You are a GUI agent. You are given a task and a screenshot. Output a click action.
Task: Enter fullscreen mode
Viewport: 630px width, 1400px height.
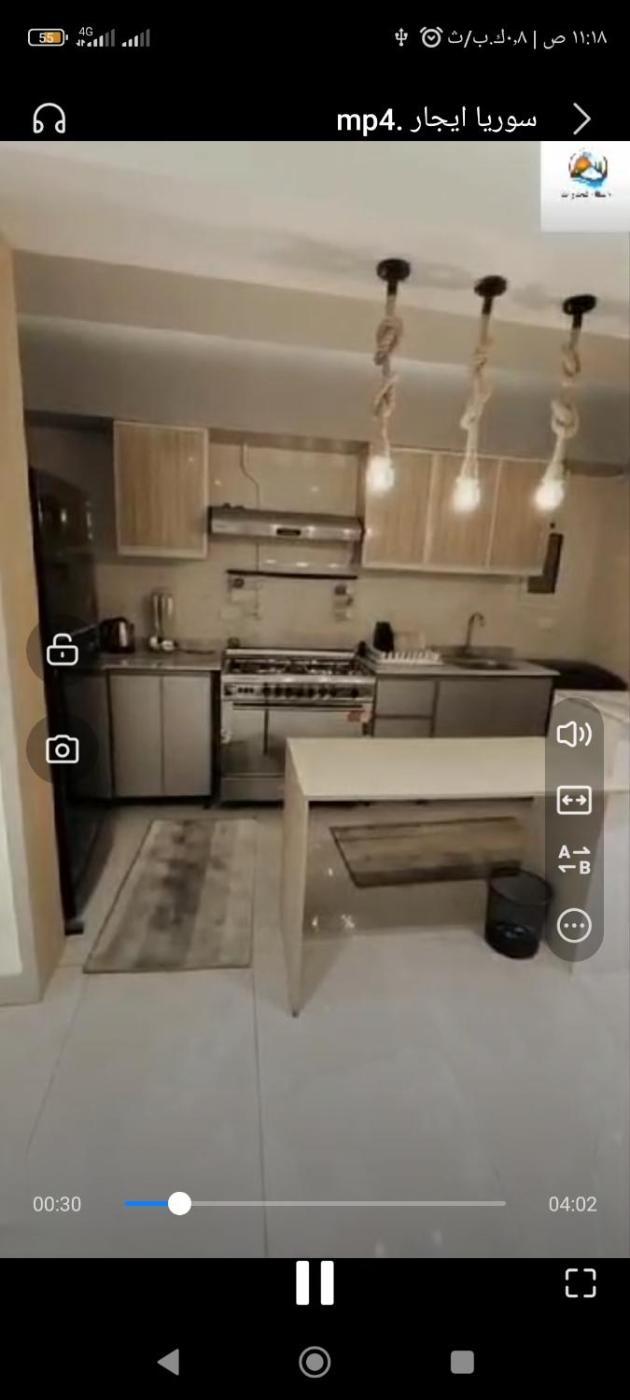[580, 1283]
